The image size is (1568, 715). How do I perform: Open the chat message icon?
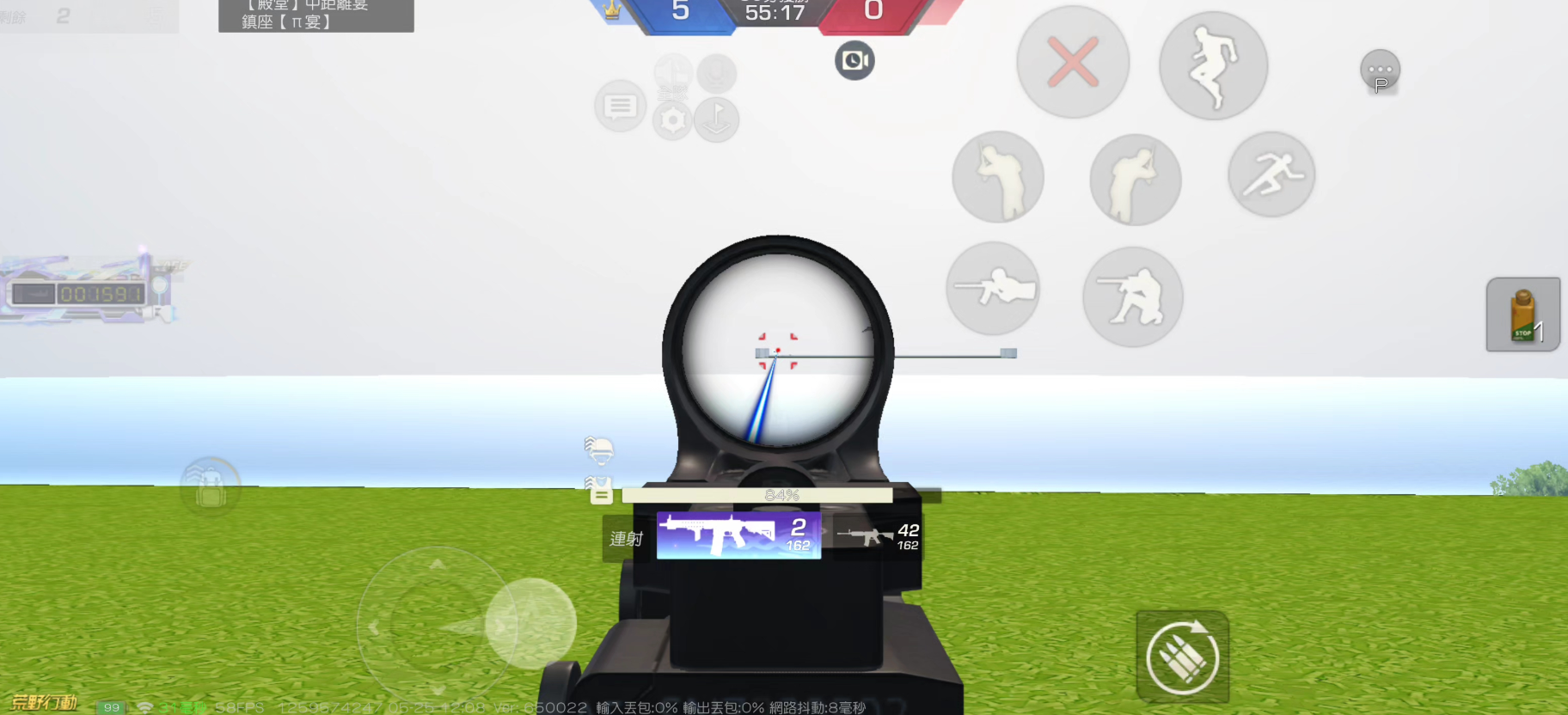tap(620, 107)
